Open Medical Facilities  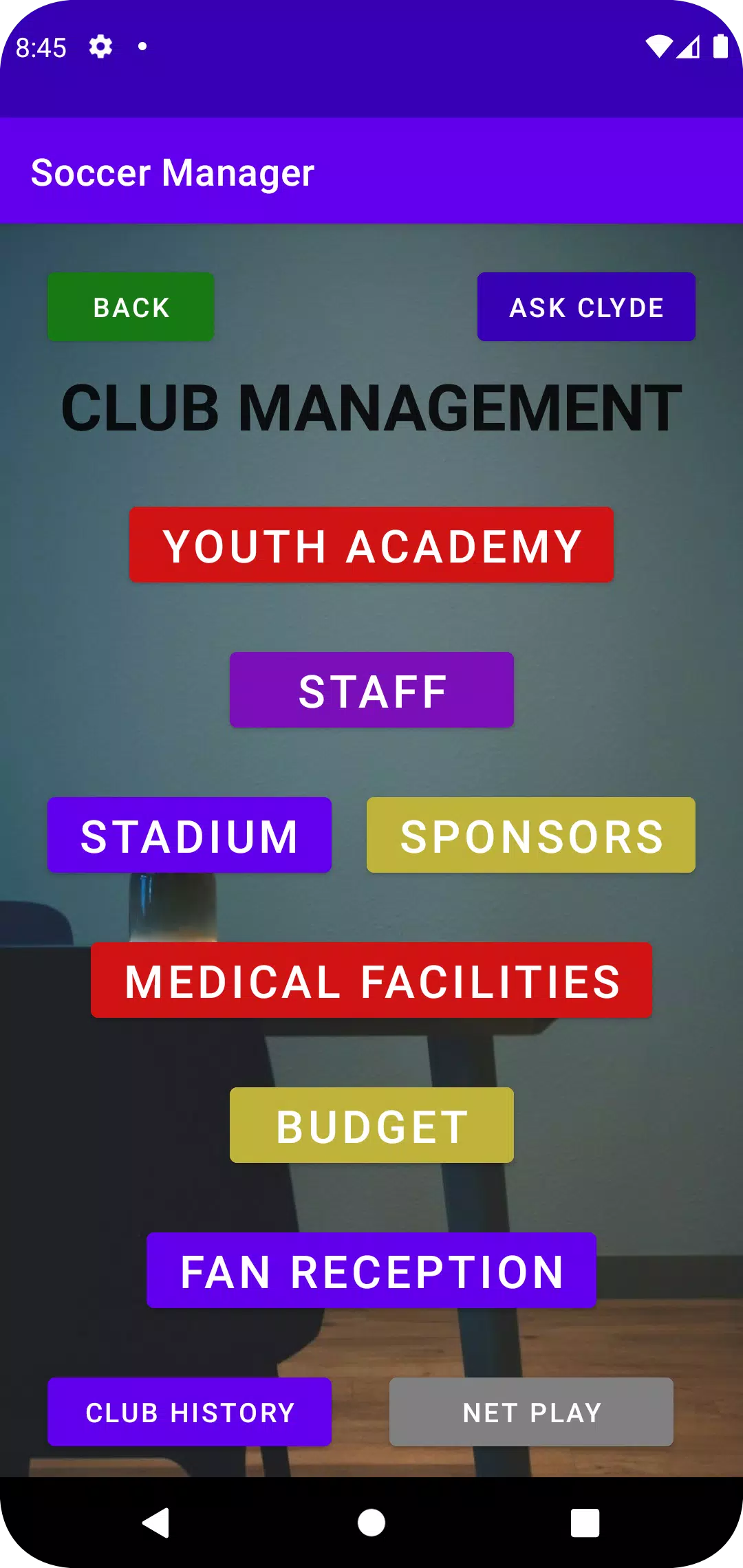pyautogui.click(x=371, y=980)
